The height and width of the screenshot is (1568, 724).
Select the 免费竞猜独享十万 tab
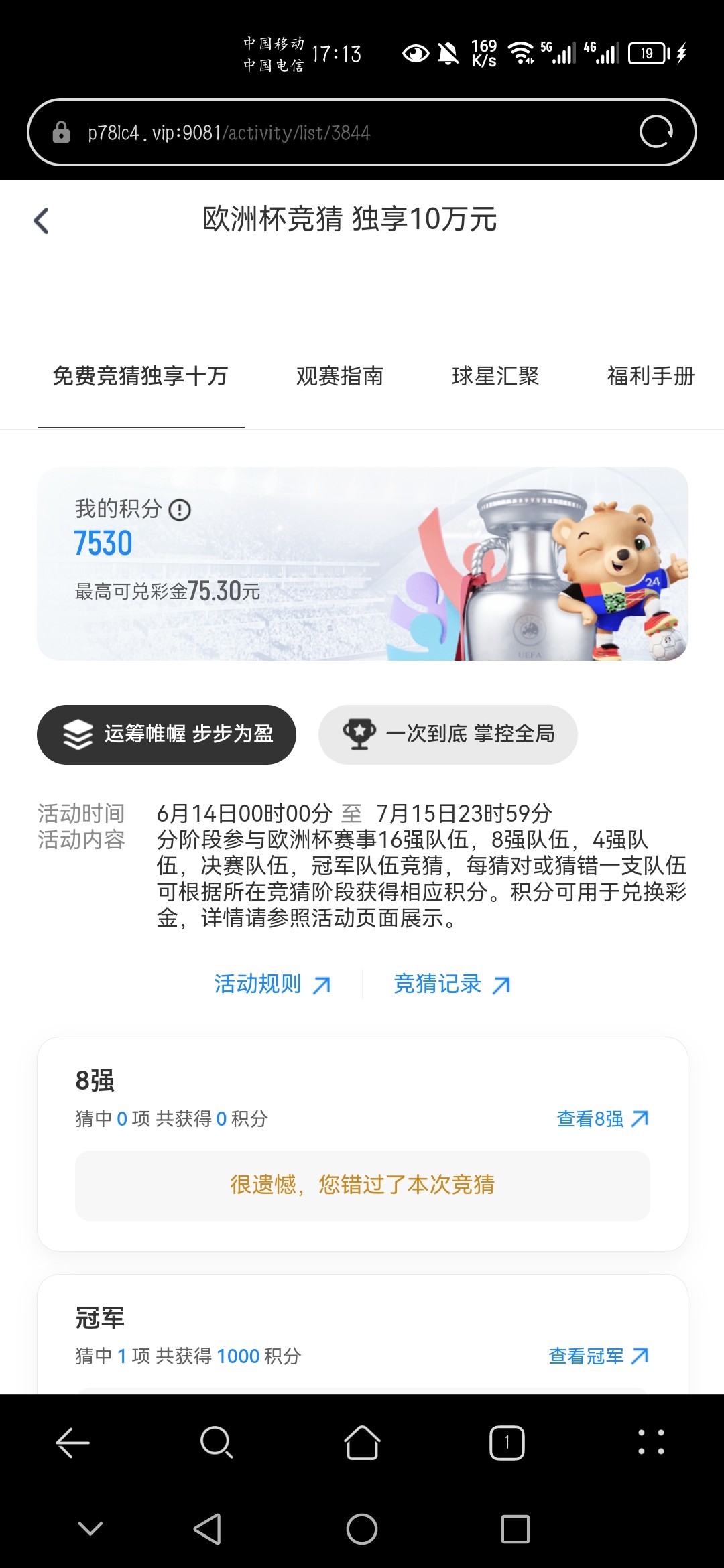click(140, 376)
